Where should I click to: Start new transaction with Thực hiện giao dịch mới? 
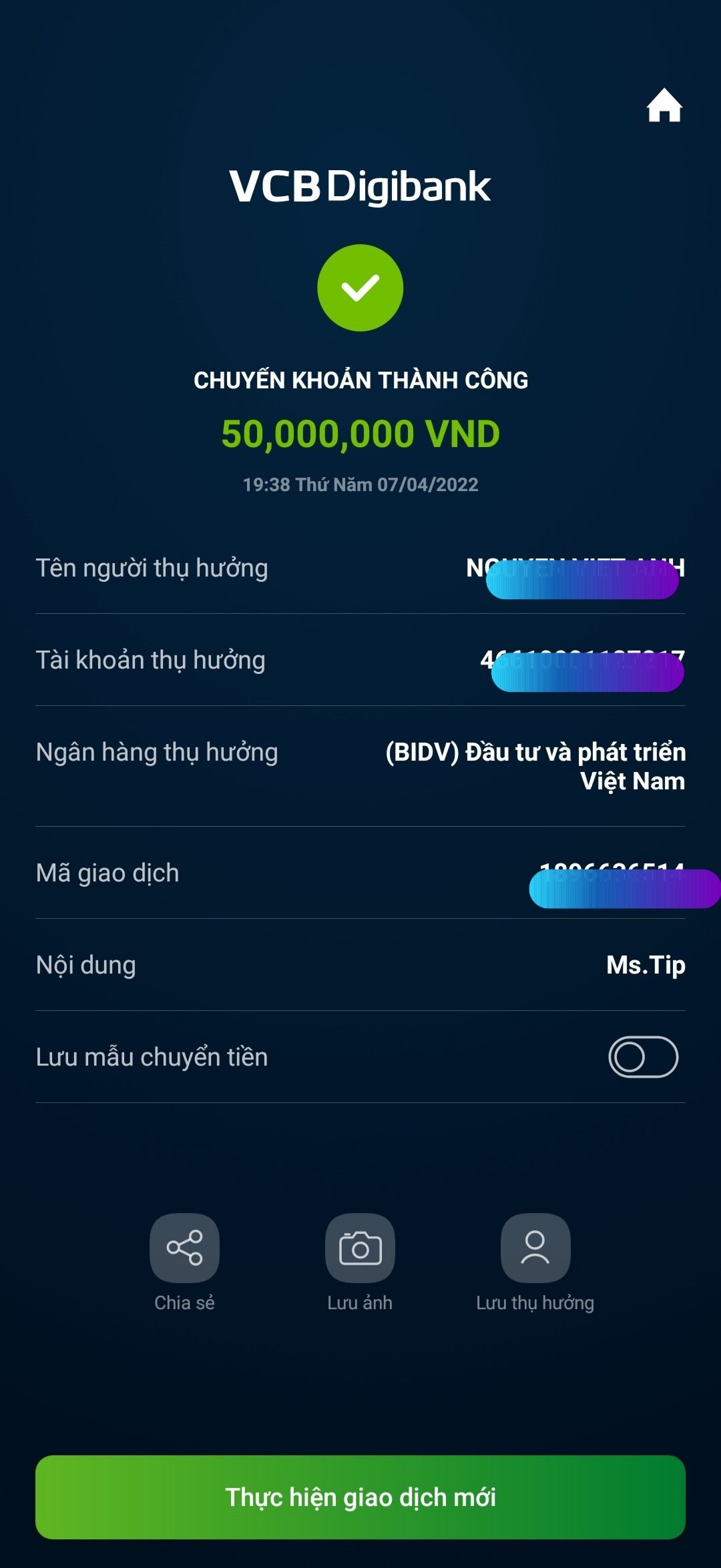[x=360, y=1497]
